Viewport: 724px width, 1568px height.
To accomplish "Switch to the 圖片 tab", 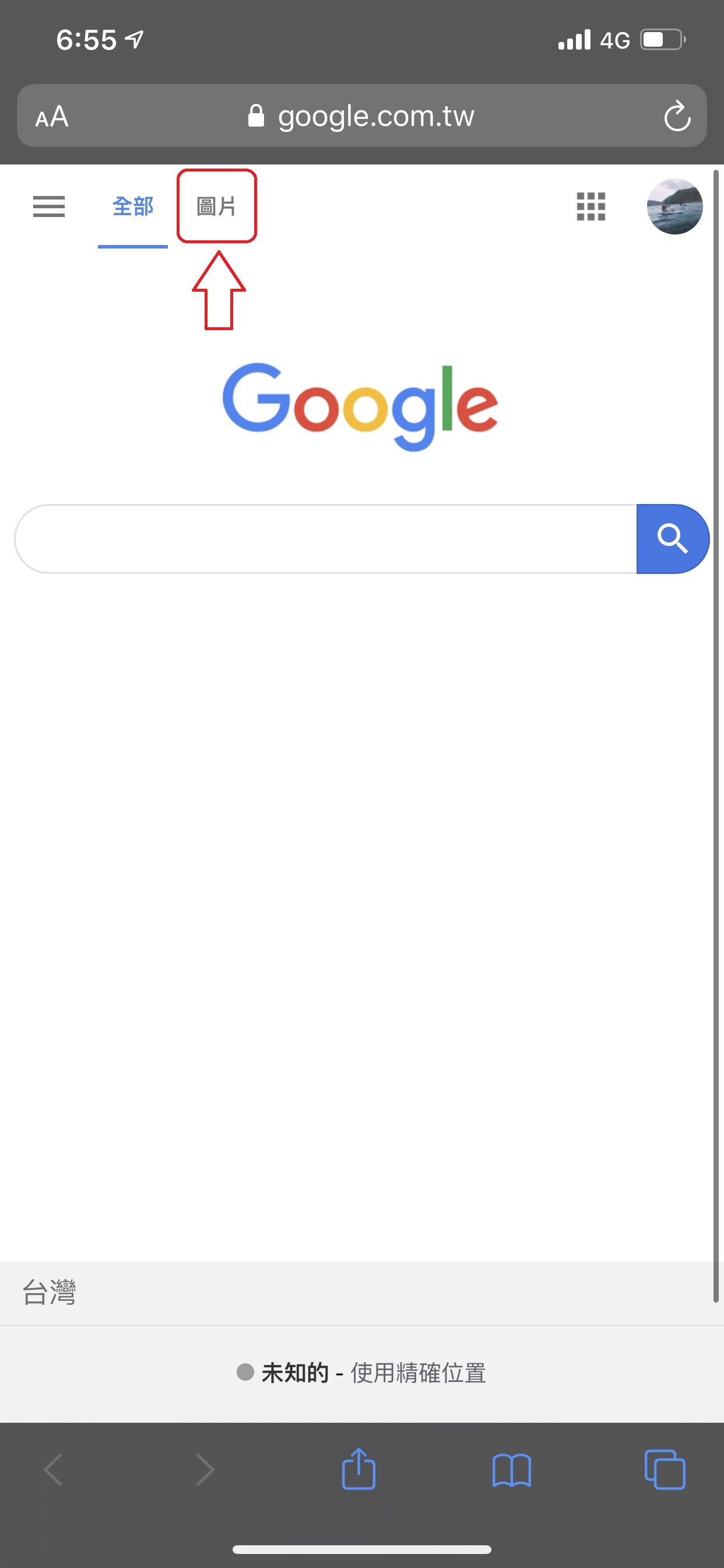I will (x=216, y=206).
